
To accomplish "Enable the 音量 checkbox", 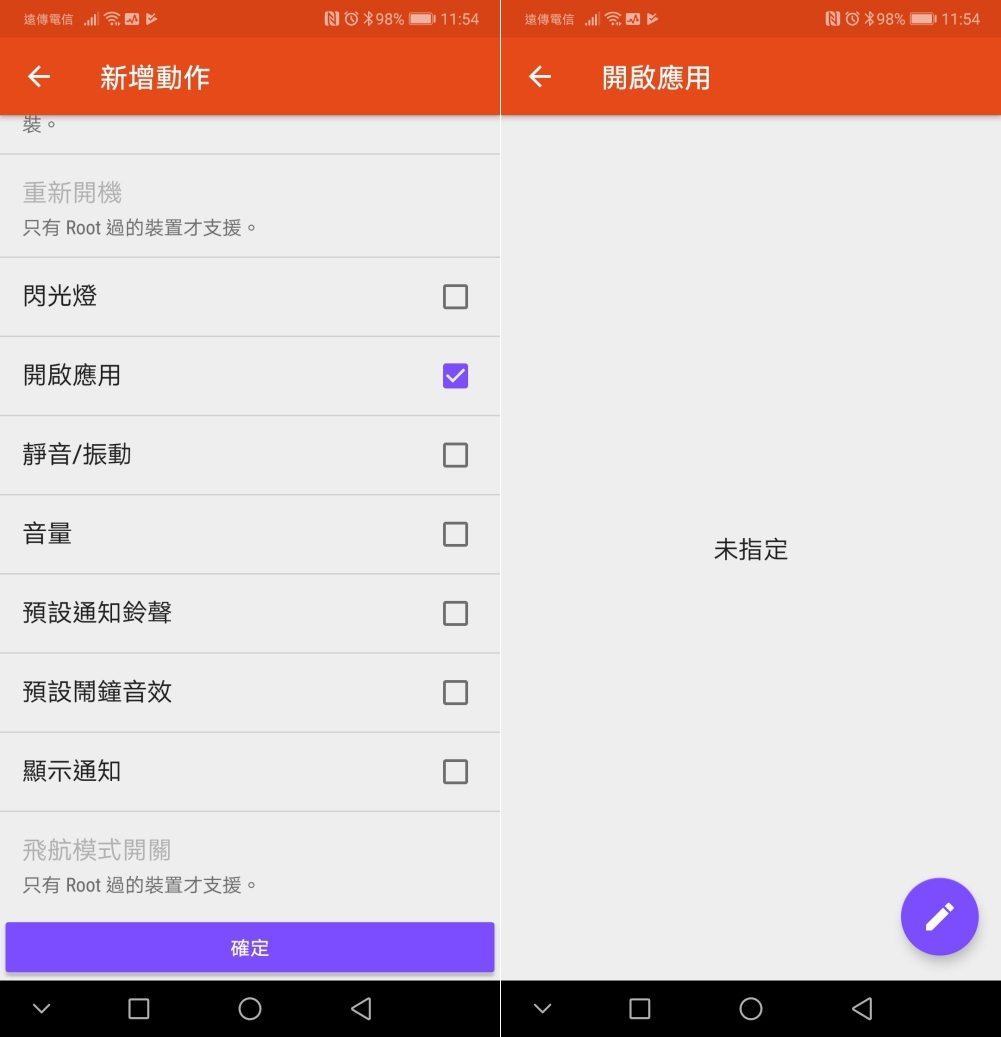I will [x=455, y=534].
